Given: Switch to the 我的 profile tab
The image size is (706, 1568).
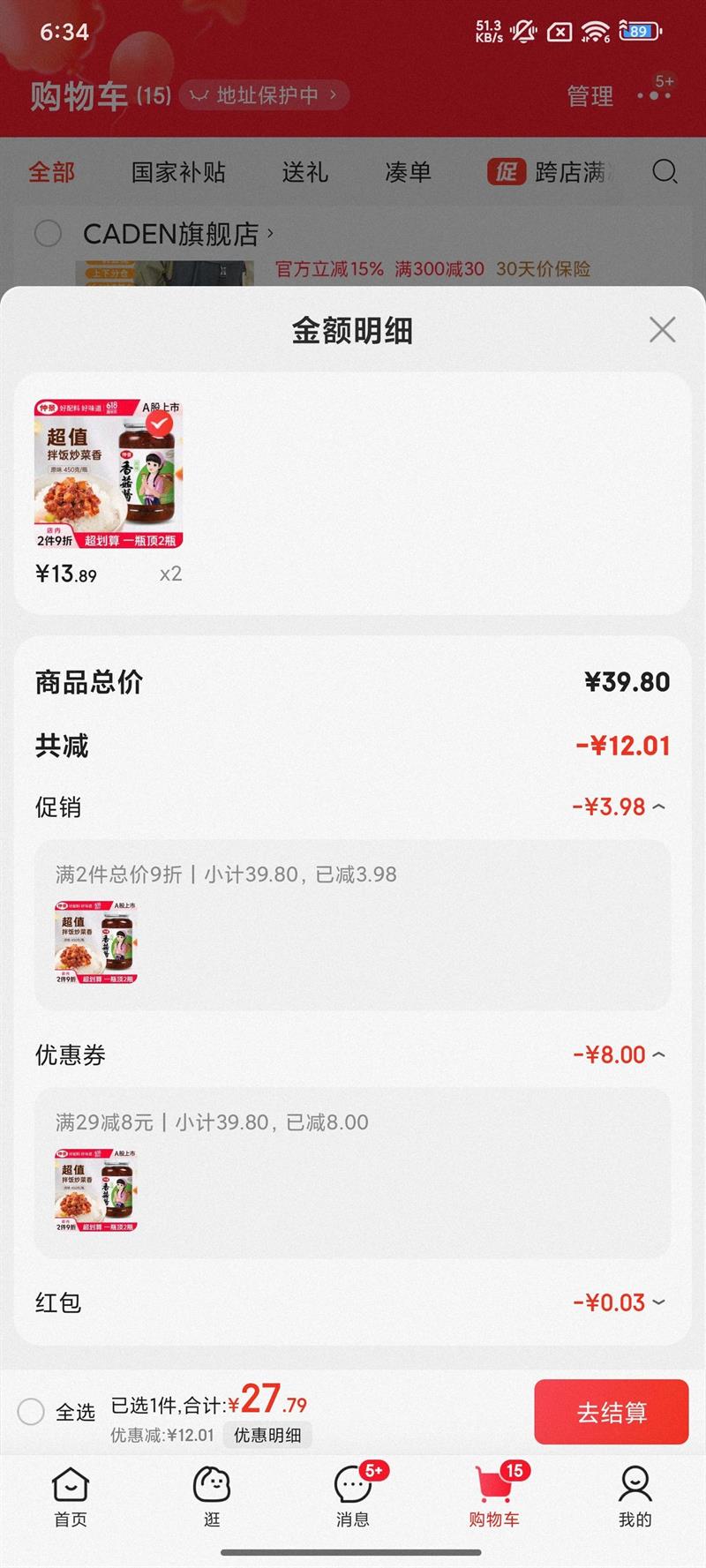Looking at the screenshot, I should point(635,1497).
